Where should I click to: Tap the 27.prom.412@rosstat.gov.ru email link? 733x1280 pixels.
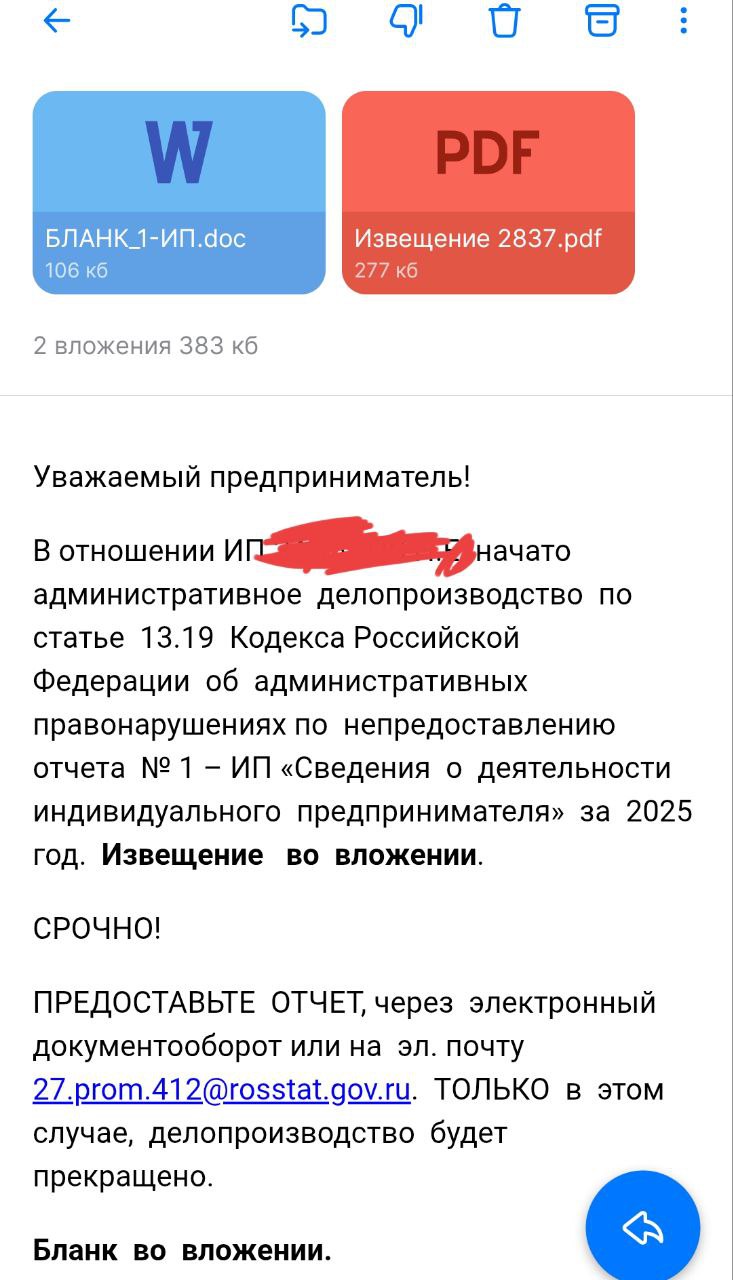tap(222, 1090)
